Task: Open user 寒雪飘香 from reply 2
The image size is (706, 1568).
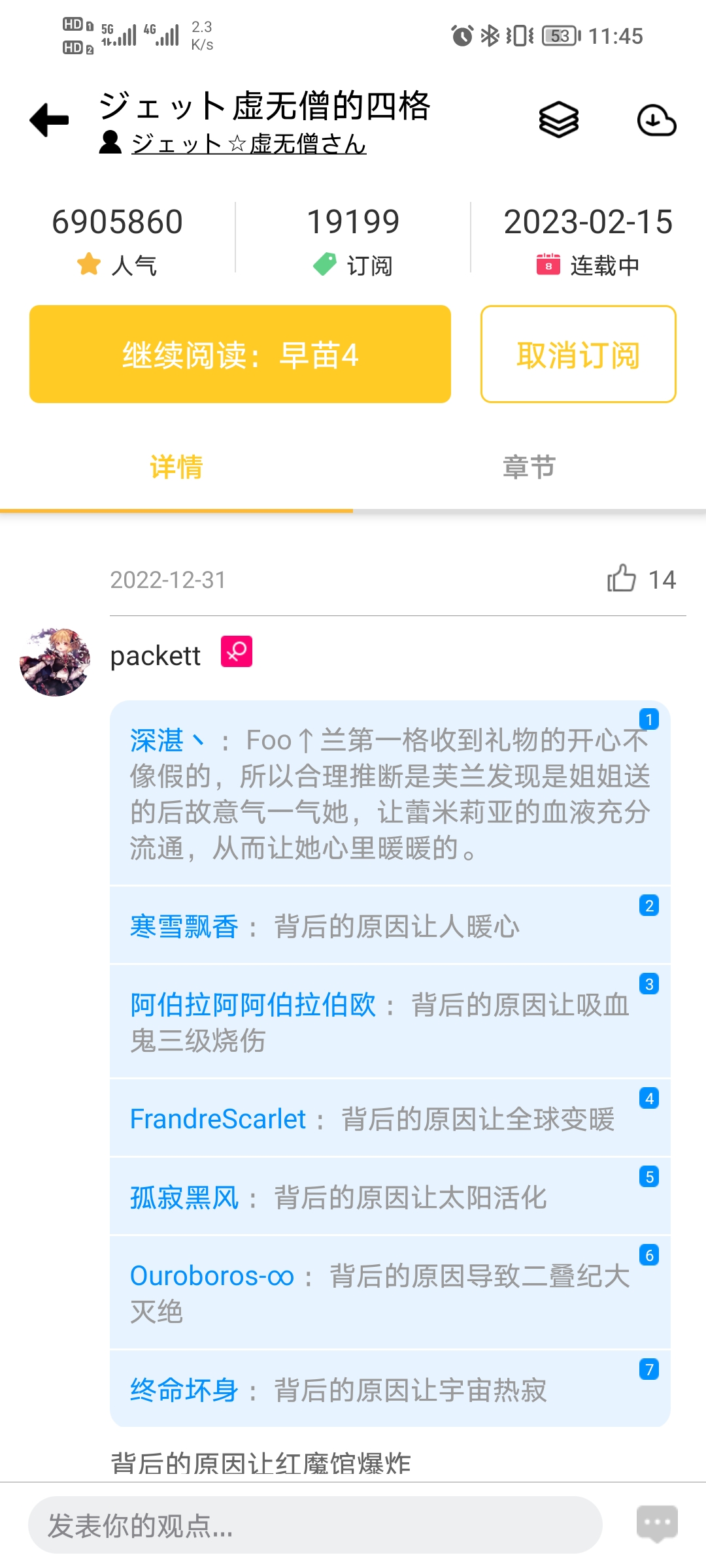Action: [x=184, y=926]
